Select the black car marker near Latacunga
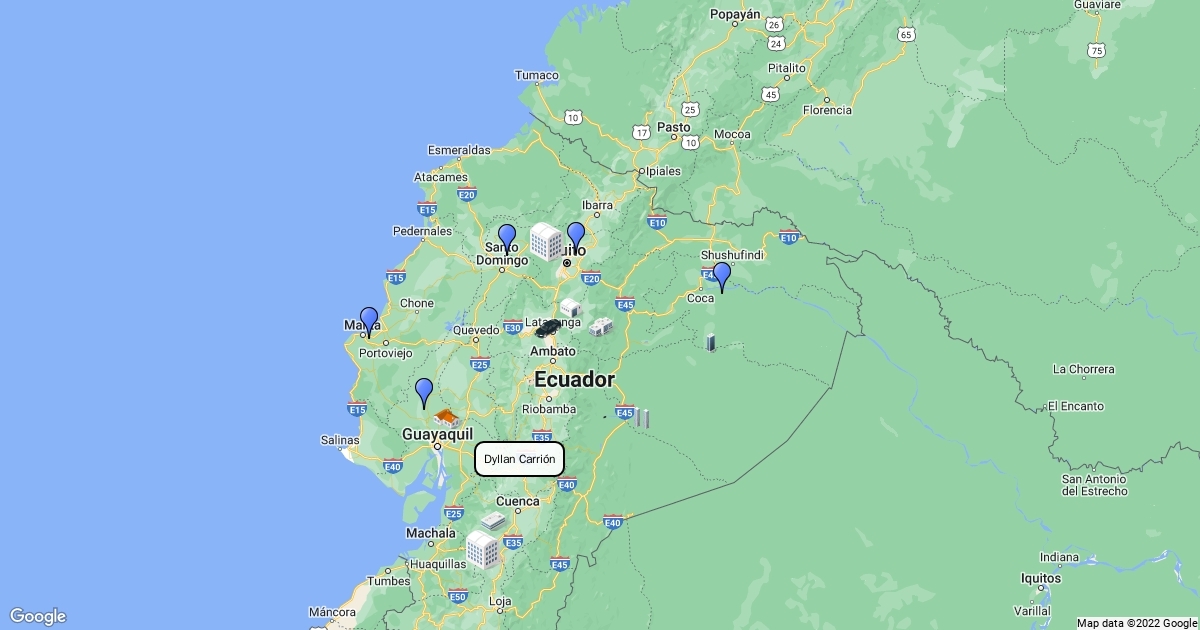The height and width of the screenshot is (630, 1200). point(547,328)
